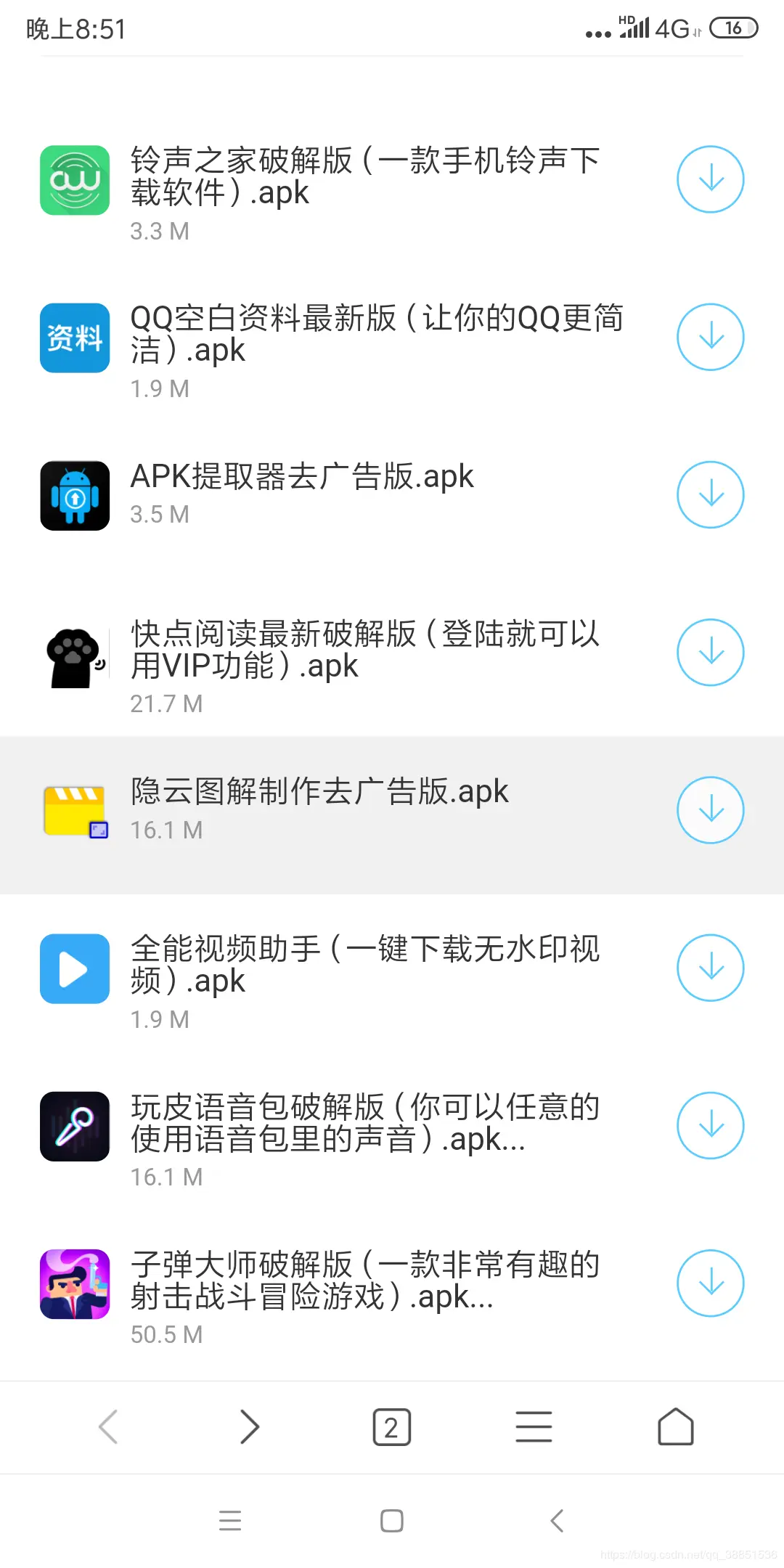
Task: Download 子弹大师破解版 game apk
Action: coord(710,1283)
